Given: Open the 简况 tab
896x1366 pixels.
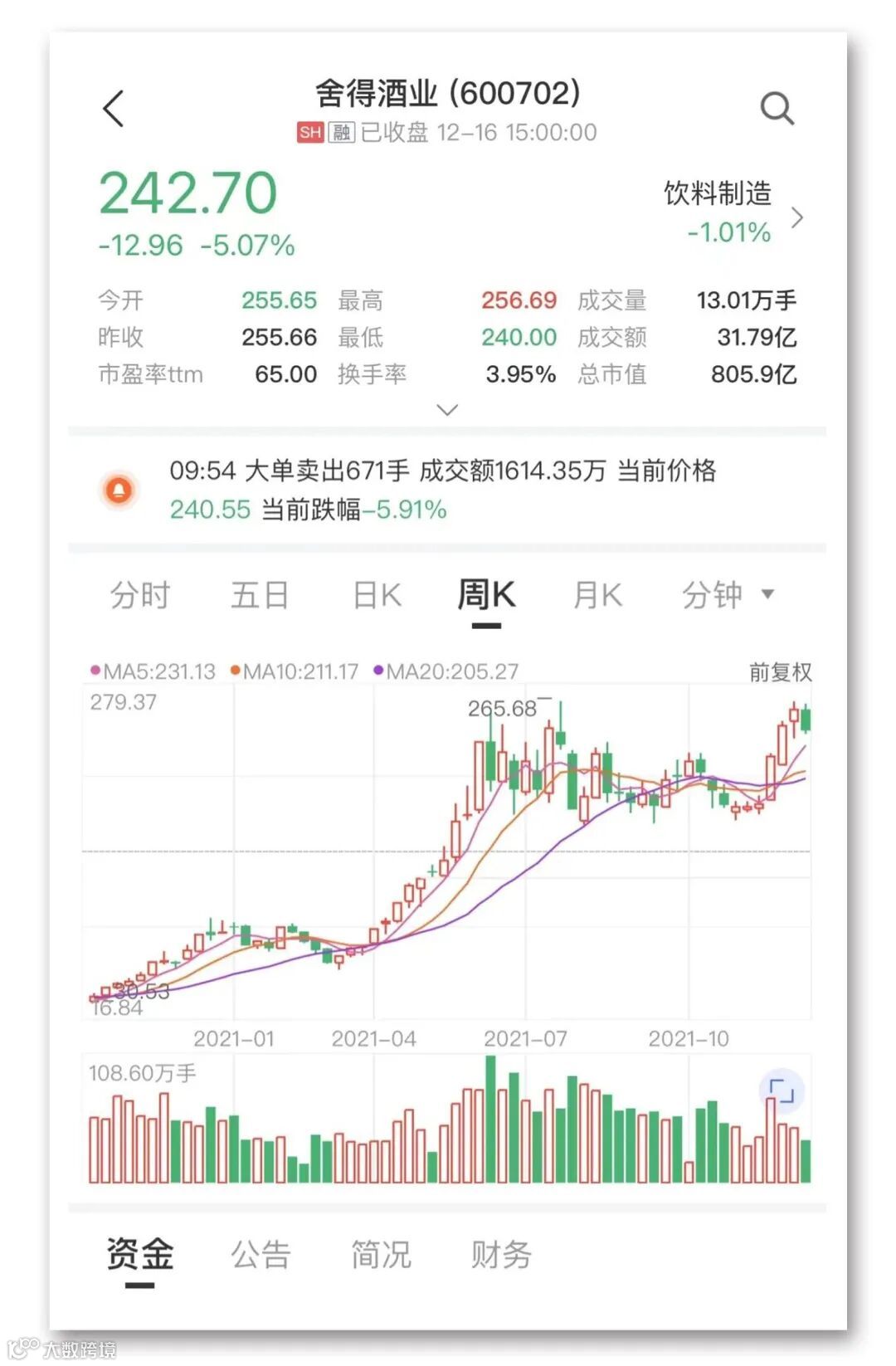Looking at the screenshot, I should point(381,1254).
